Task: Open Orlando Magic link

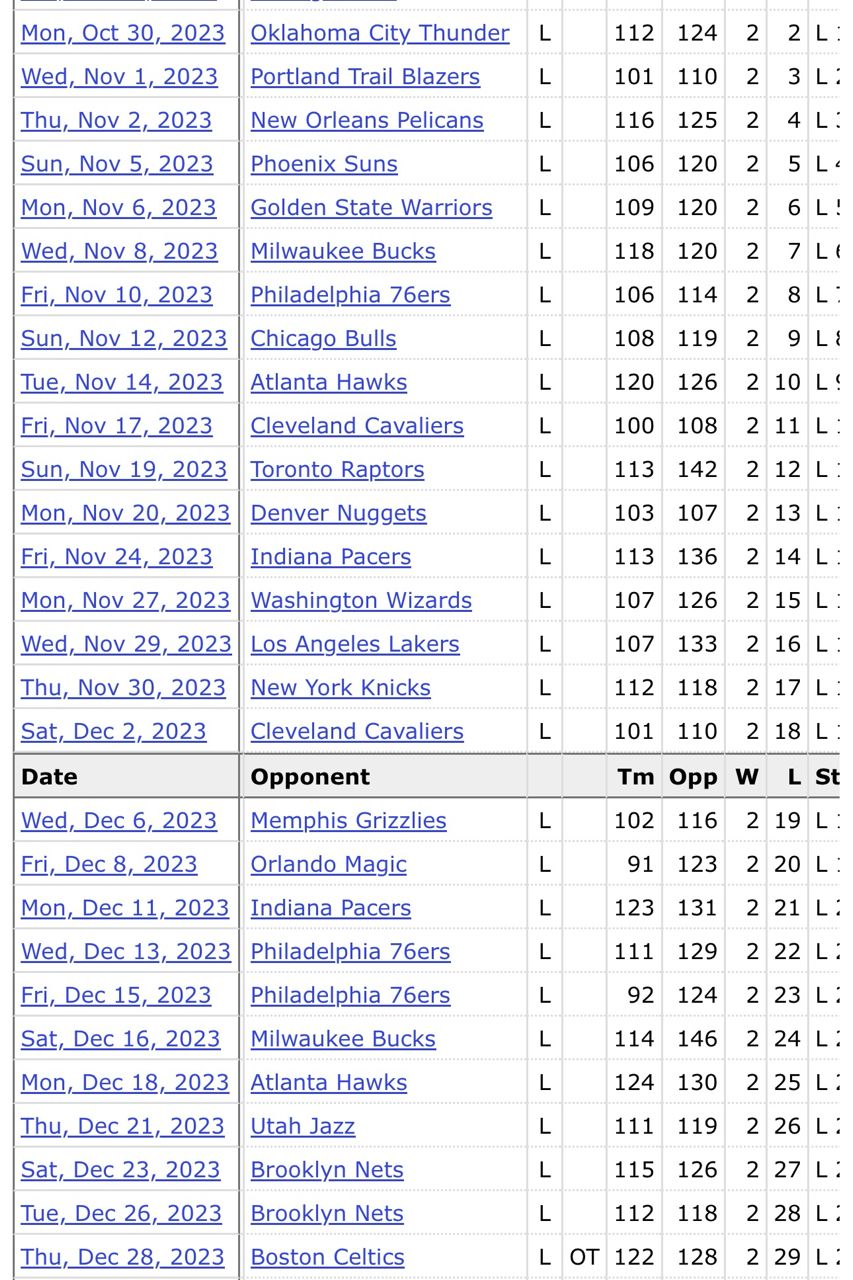Action: [x=328, y=865]
